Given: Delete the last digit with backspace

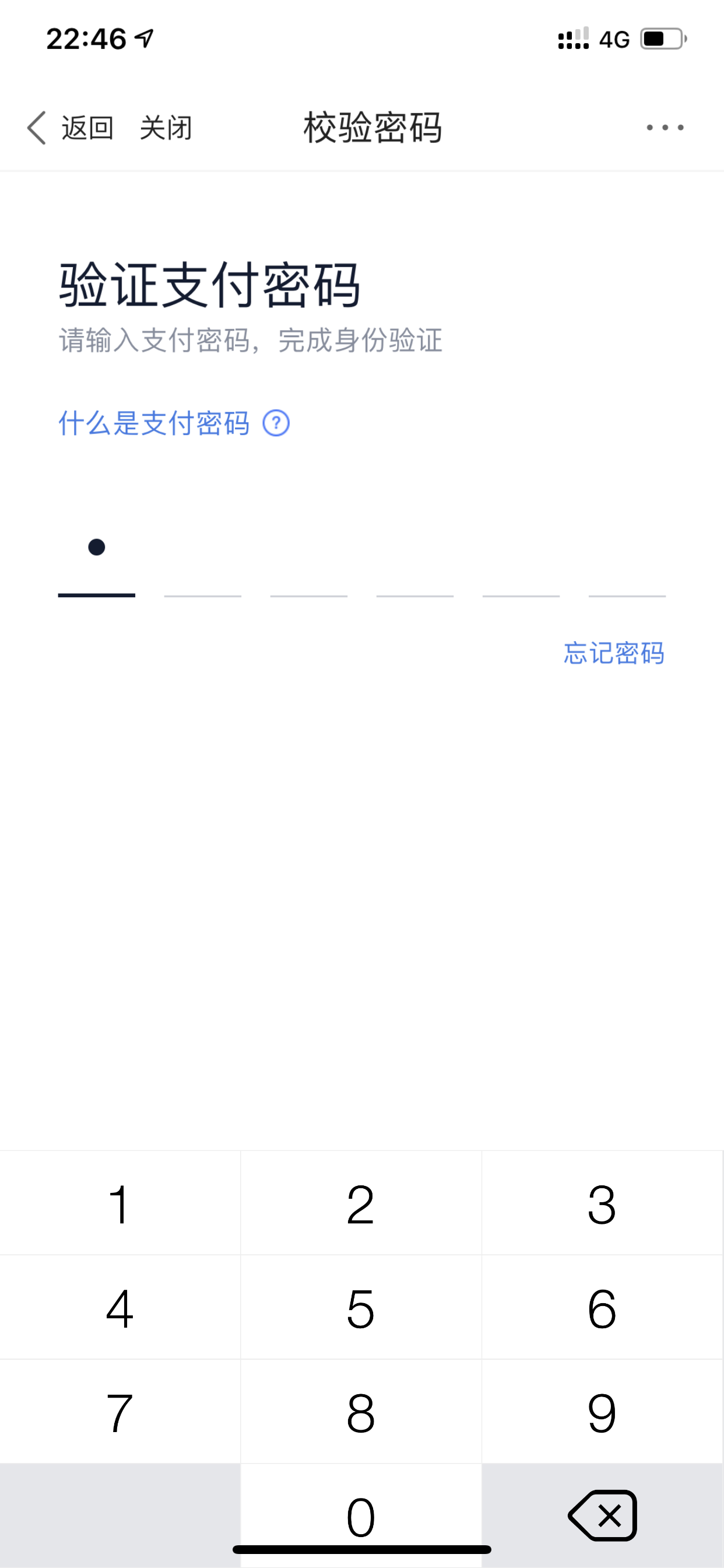Looking at the screenshot, I should [602, 1515].
